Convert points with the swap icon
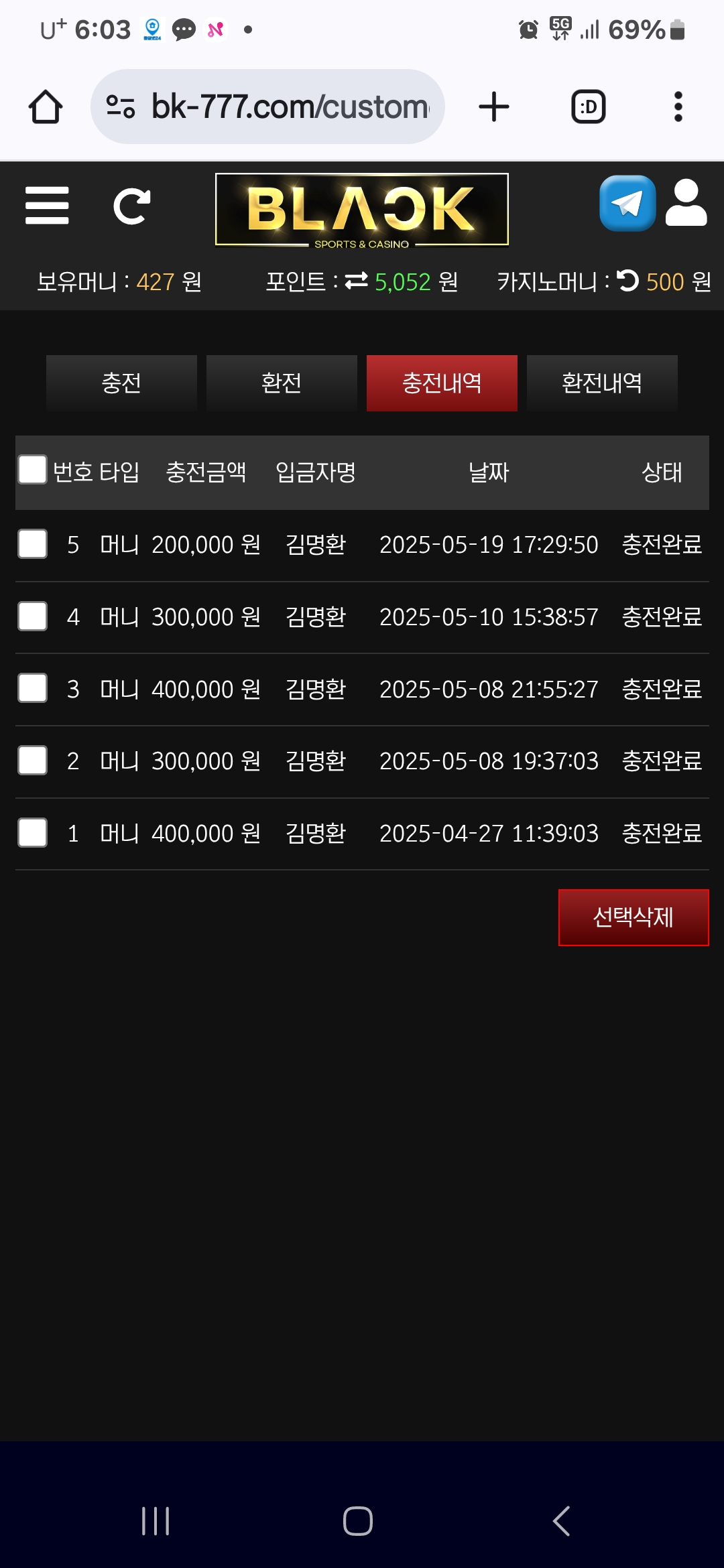This screenshot has width=724, height=1568. tap(357, 281)
